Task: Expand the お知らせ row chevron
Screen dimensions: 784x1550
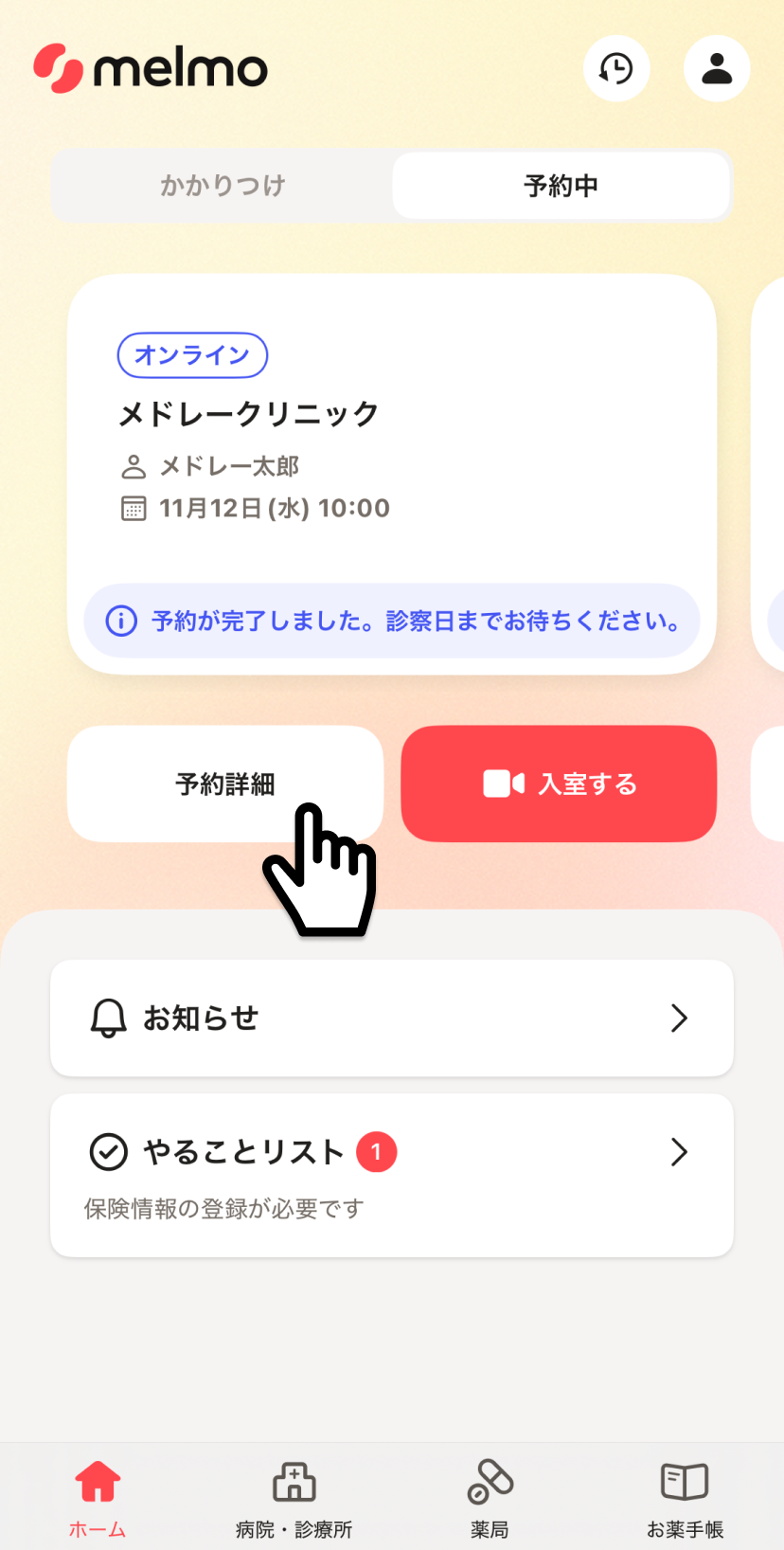Action: [678, 1018]
